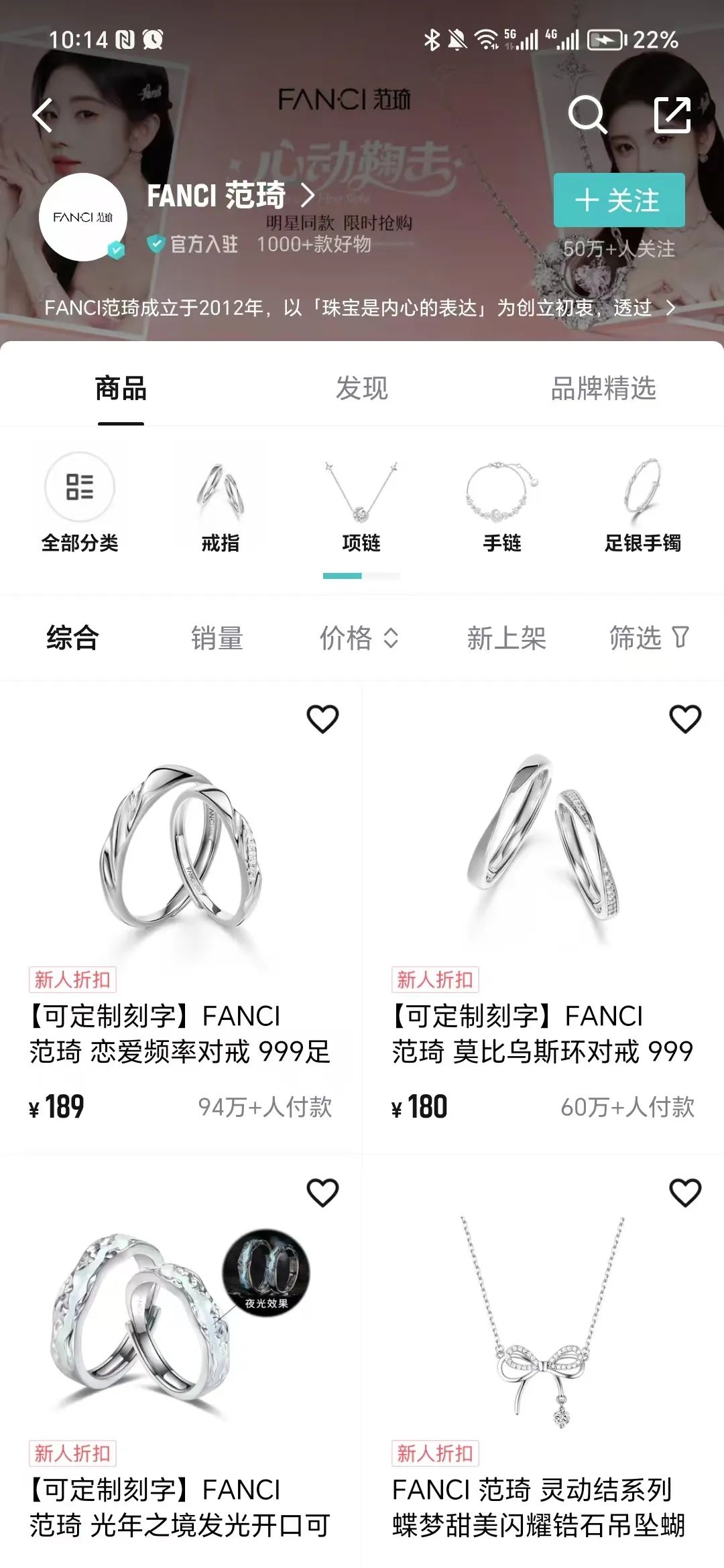Open the 莫比乌斯环对戒 product card
Screen dimensions: 724x1568
pyautogui.click(x=543, y=918)
